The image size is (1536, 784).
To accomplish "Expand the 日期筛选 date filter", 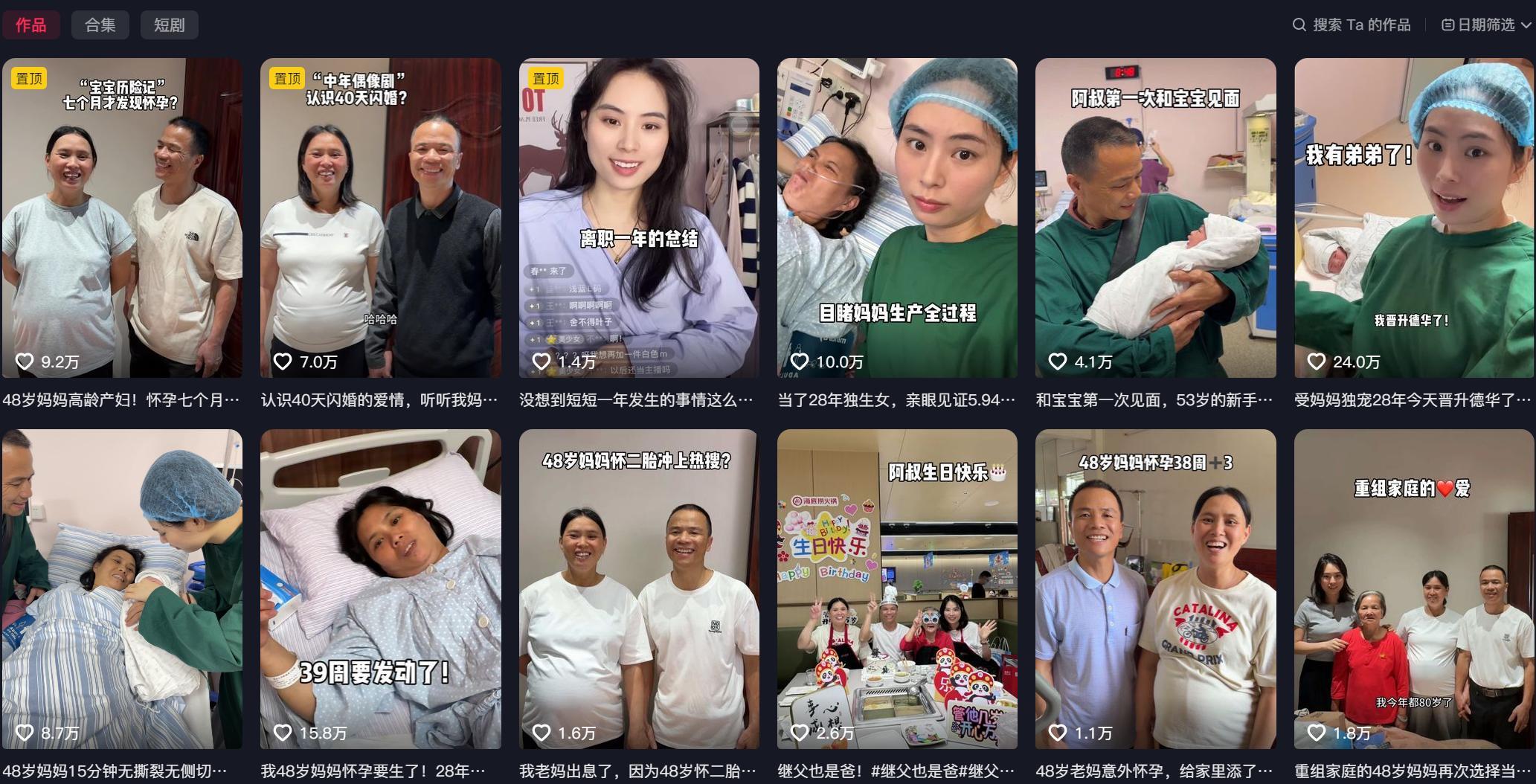I will pyautogui.click(x=1485, y=25).
